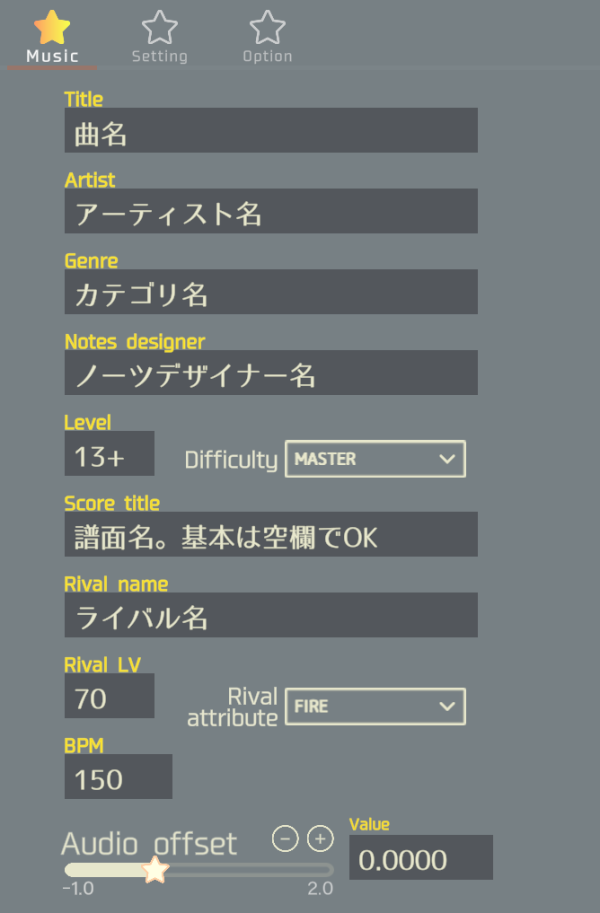Edit the BPM value field
The image size is (600, 913).
[x=118, y=778]
